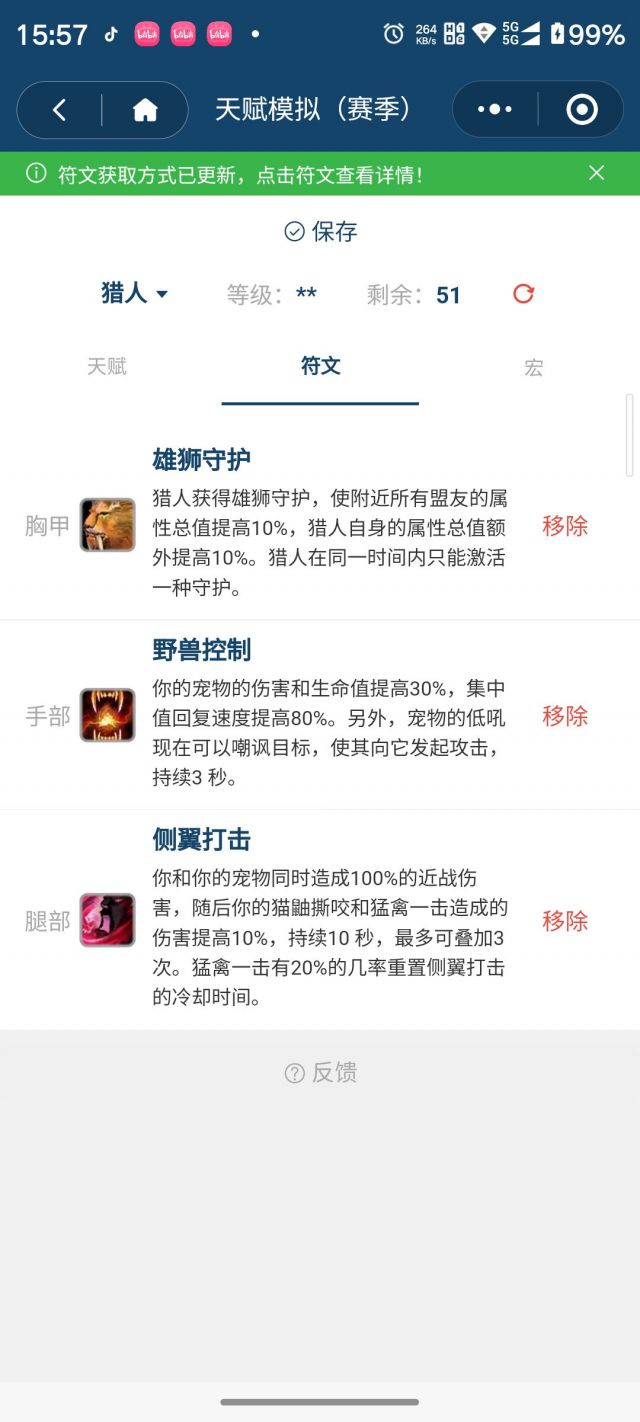Viewport: 640px width, 1422px height.
Task: Select the 符文 tab
Action: (x=320, y=367)
